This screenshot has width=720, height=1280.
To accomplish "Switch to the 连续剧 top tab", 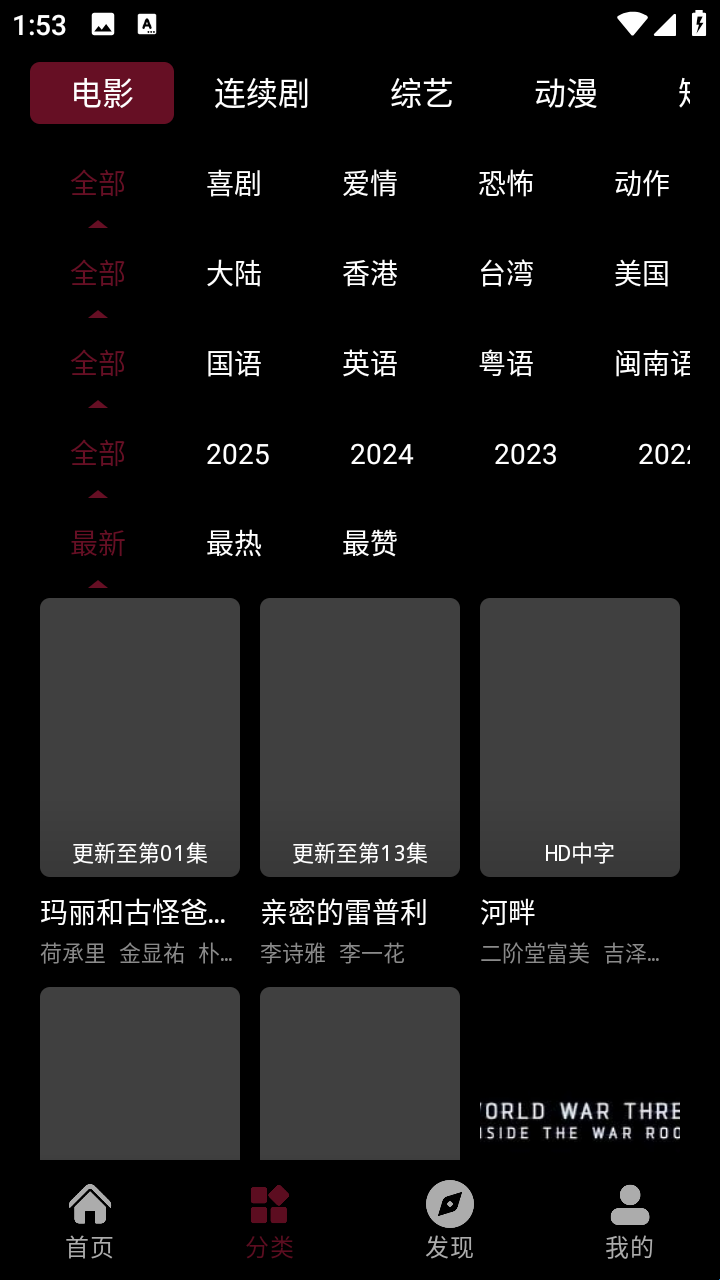I will (261, 94).
